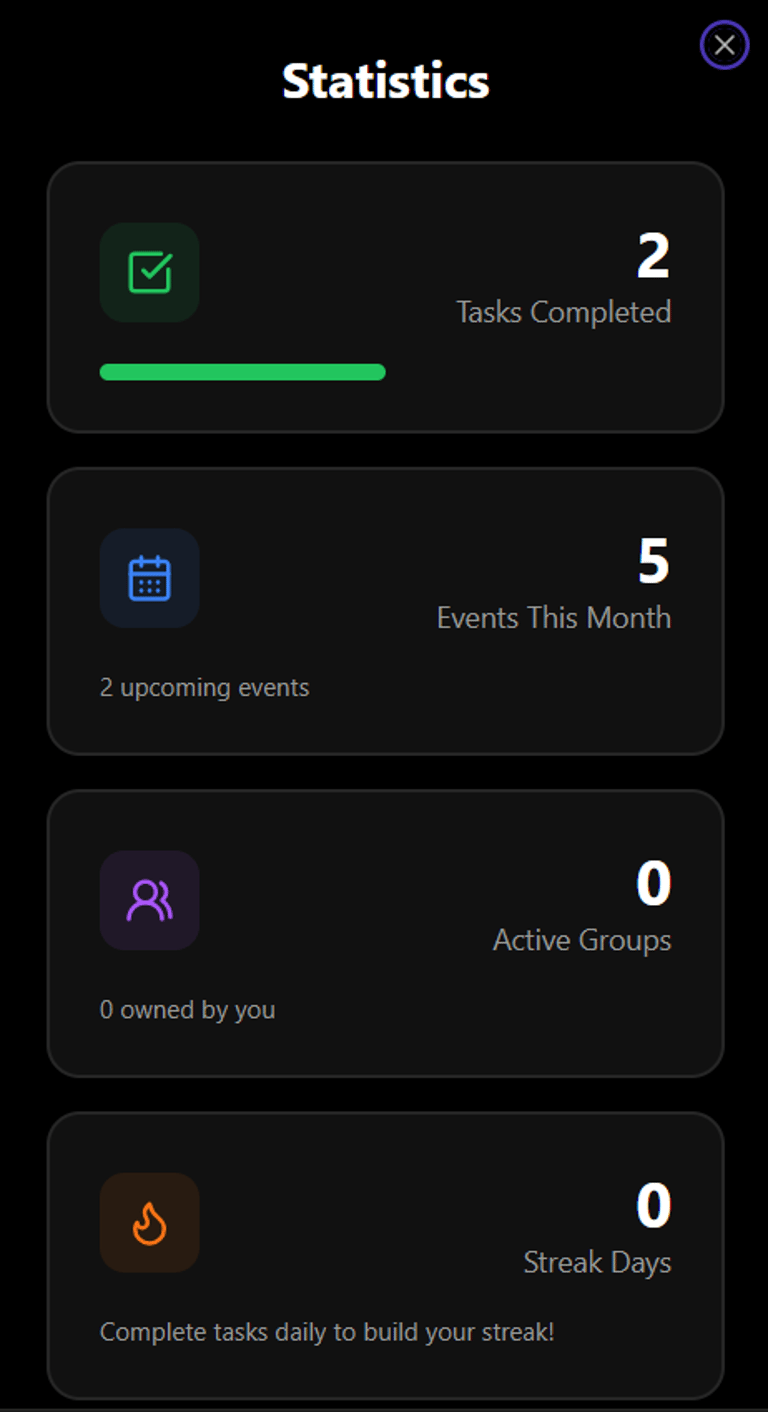Image resolution: width=768 pixels, height=1412 pixels.
Task: Close the Statistics panel
Action: [724, 45]
